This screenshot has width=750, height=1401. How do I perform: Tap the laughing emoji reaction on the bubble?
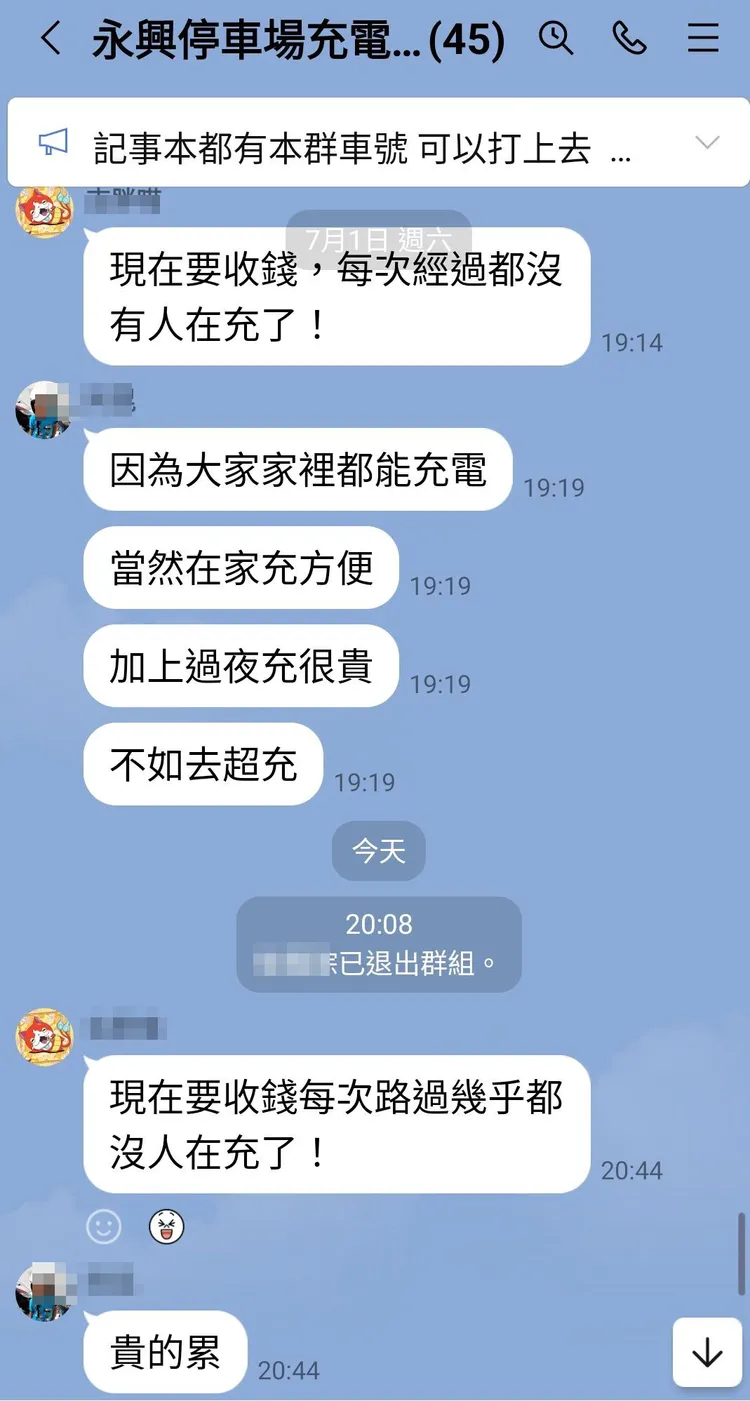pyautogui.click(x=168, y=1227)
